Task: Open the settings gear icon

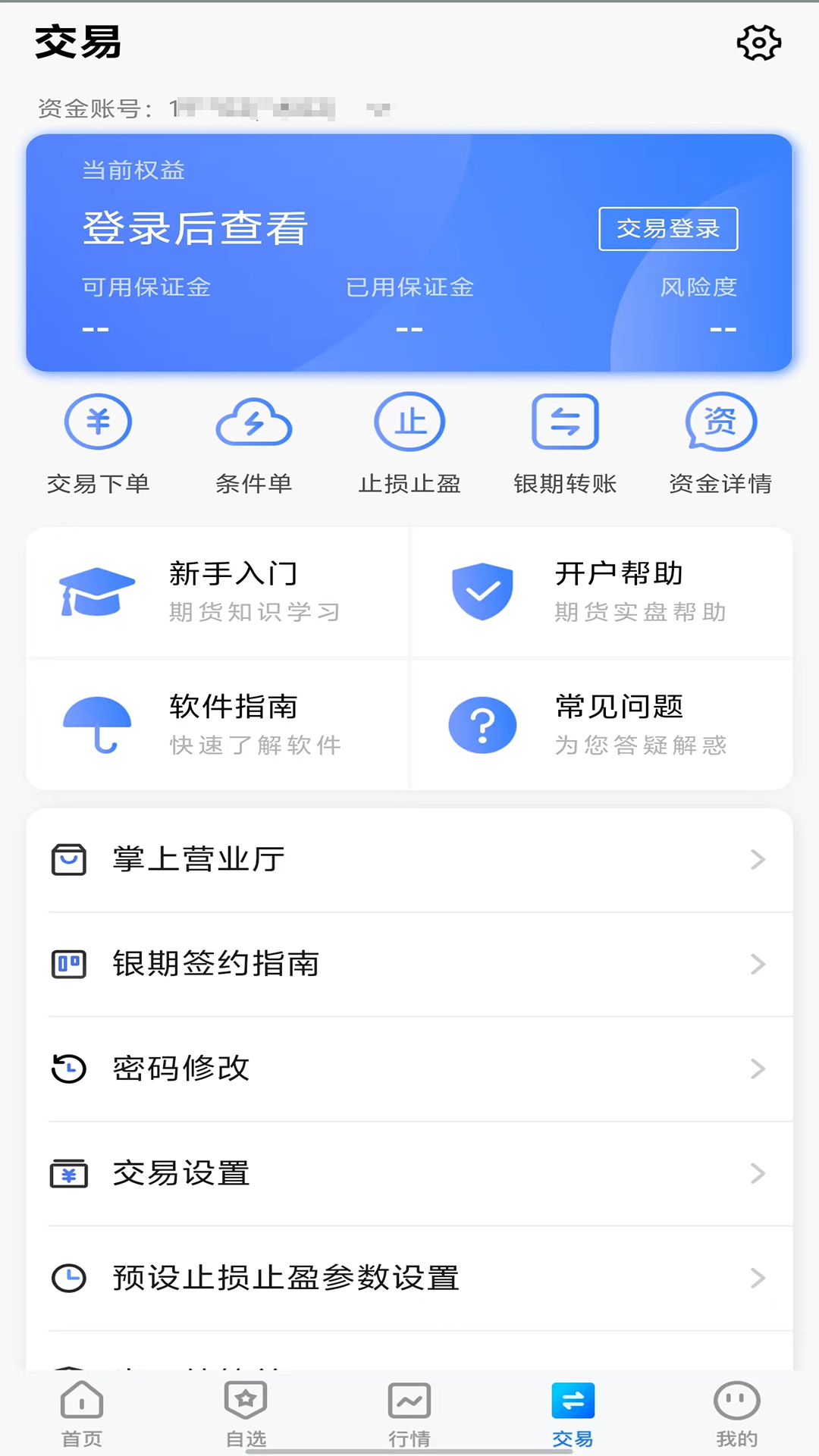Action: tap(758, 42)
